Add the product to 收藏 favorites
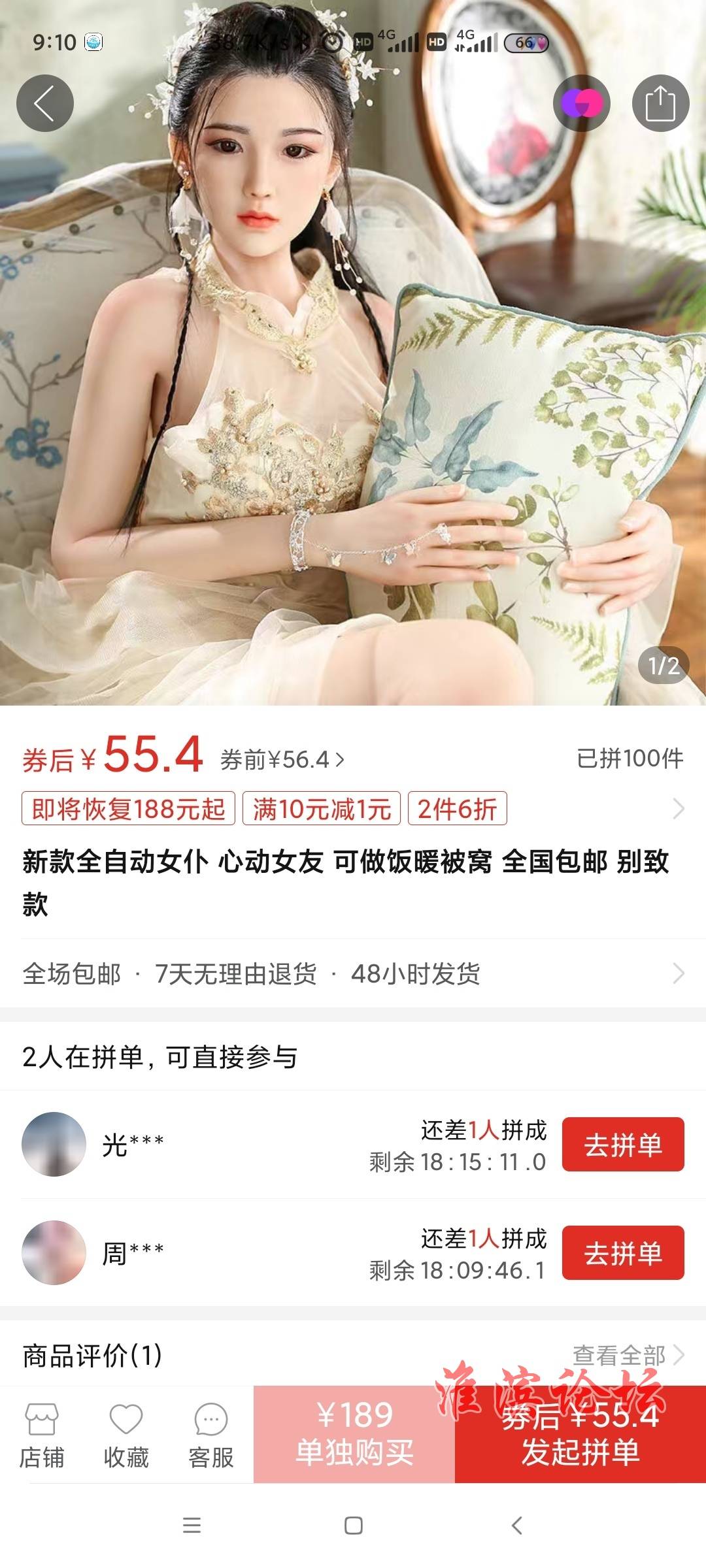706x1568 pixels. (x=126, y=1436)
